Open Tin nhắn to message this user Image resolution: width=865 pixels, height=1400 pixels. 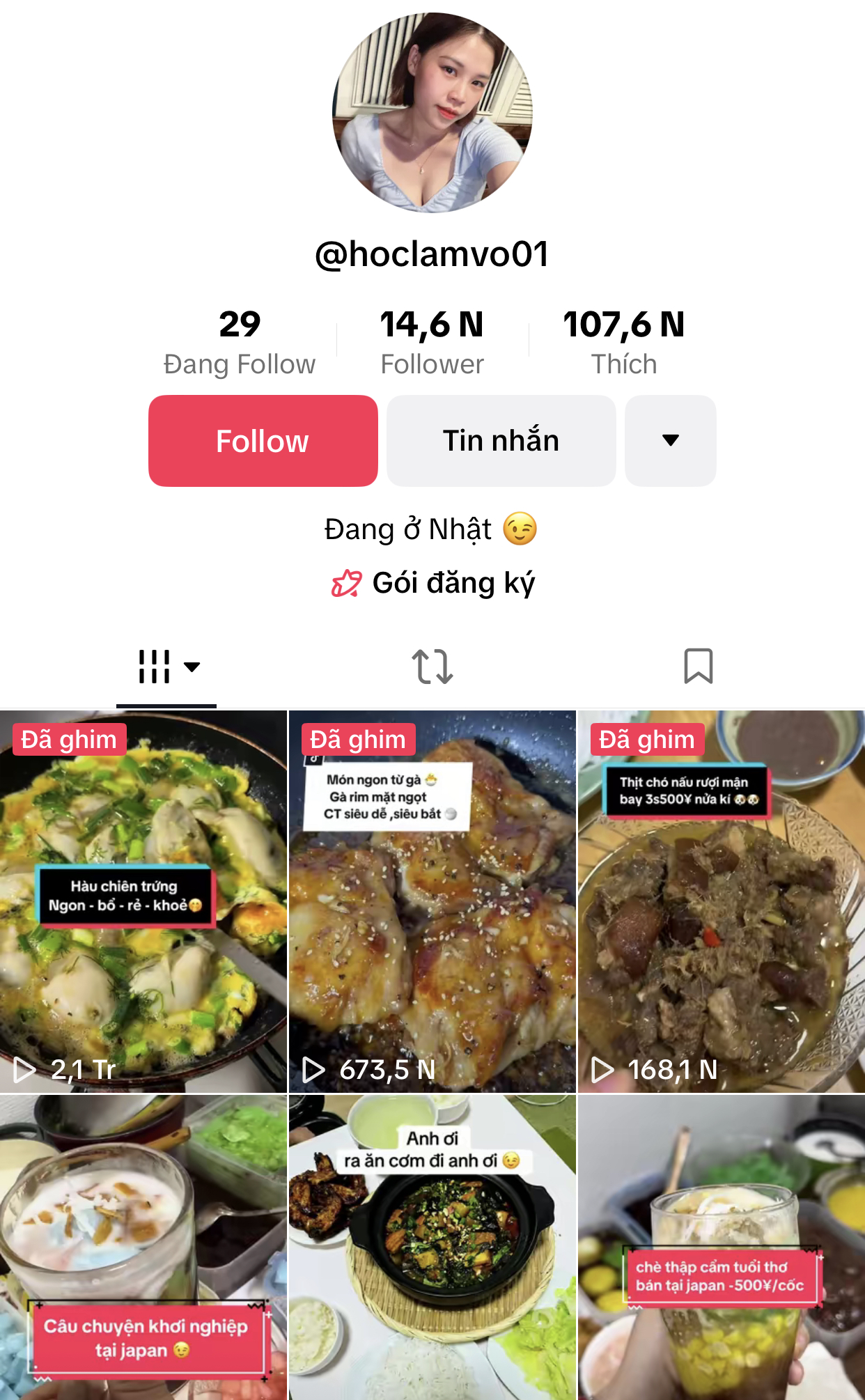pos(501,441)
